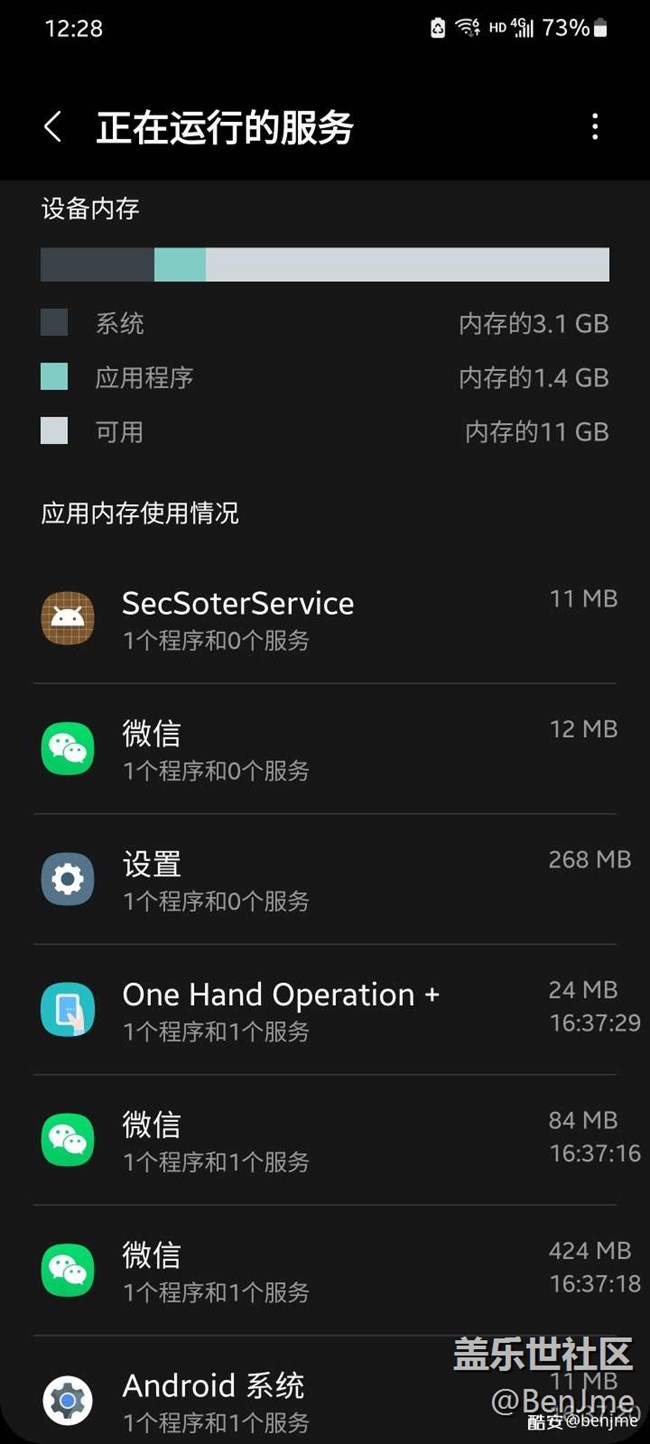View the One Hand Operation + service
650x1444 pixels.
[325, 1010]
